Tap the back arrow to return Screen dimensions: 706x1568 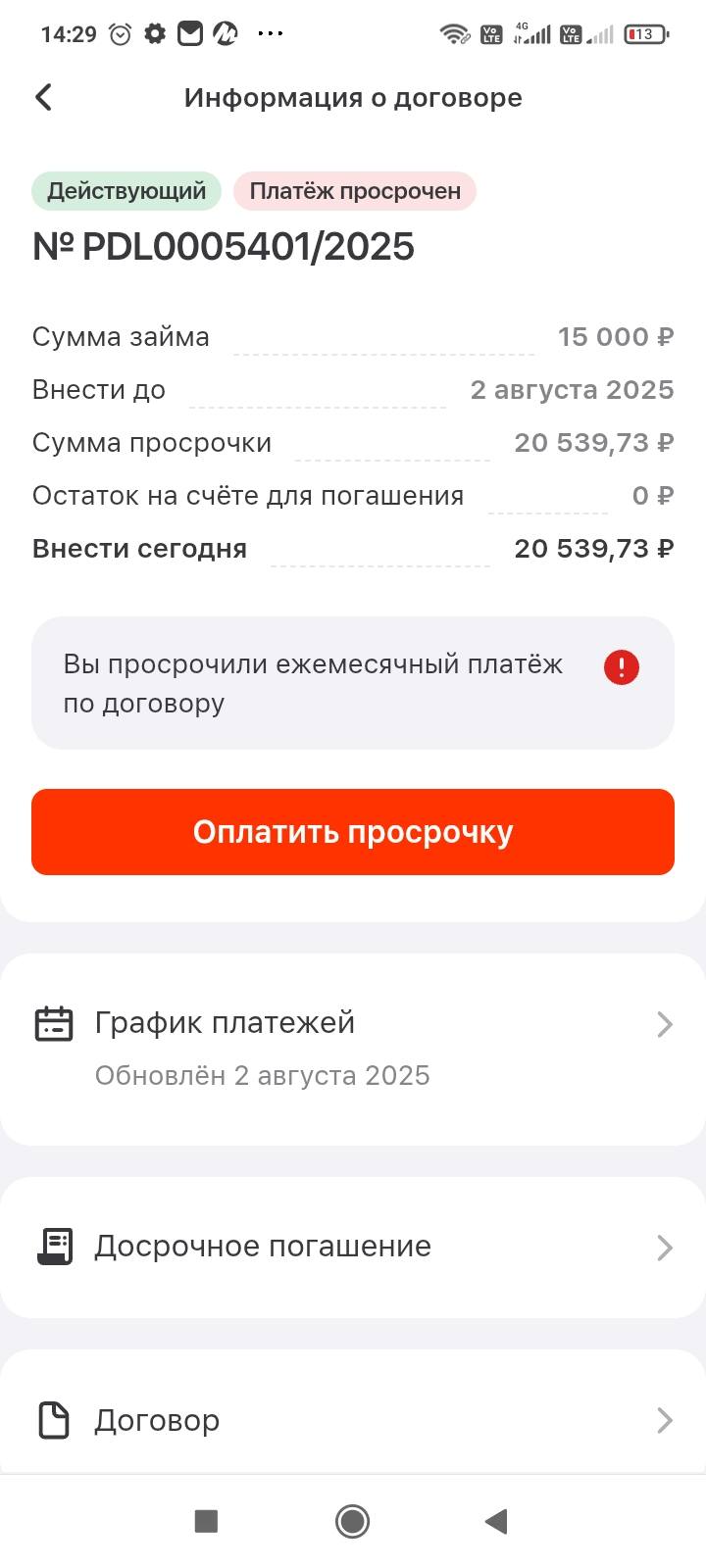[x=43, y=97]
